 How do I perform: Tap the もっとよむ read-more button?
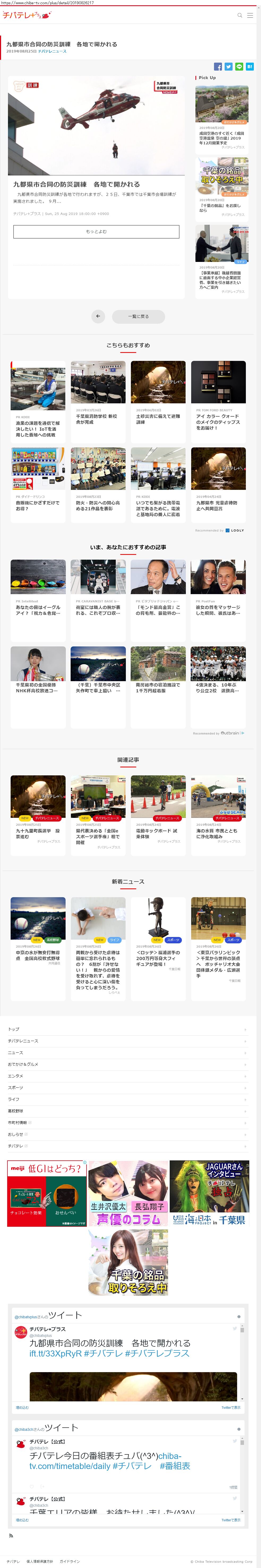pyautogui.click(x=96, y=231)
